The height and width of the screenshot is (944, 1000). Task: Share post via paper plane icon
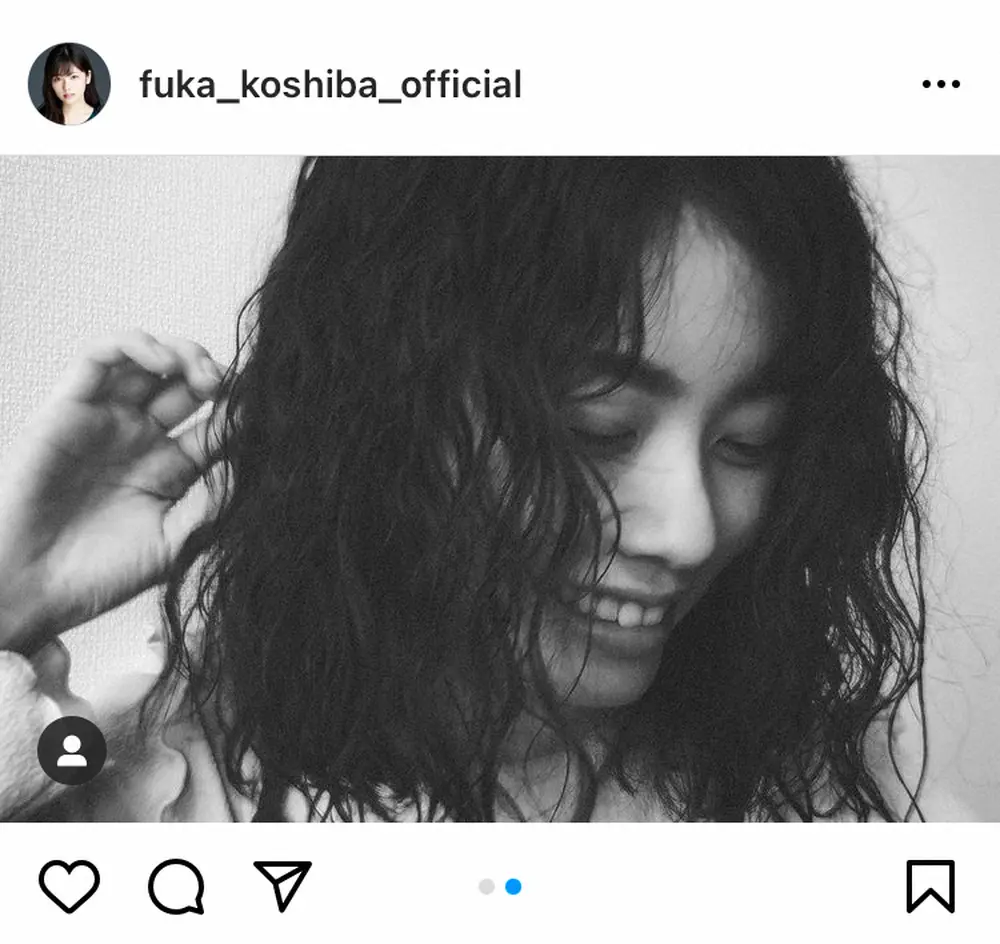click(x=283, y=886)
